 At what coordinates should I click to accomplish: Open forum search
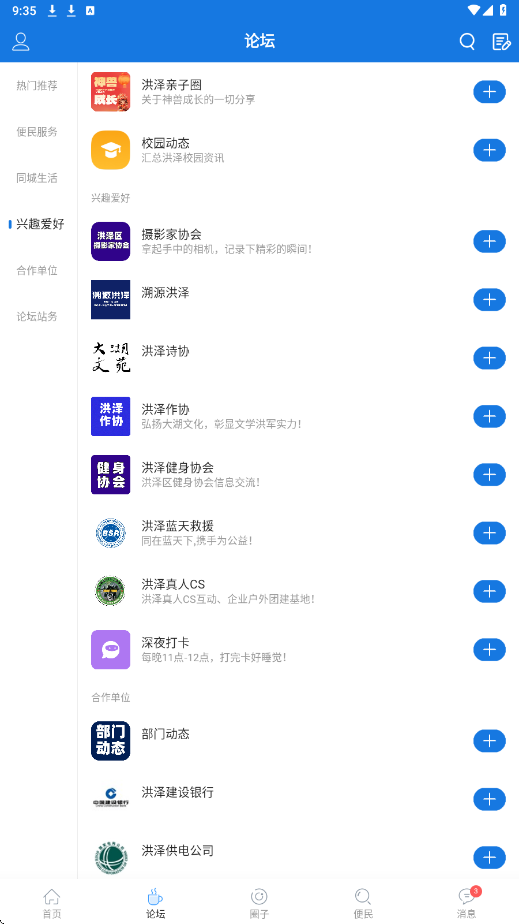[x=467, y=41]
